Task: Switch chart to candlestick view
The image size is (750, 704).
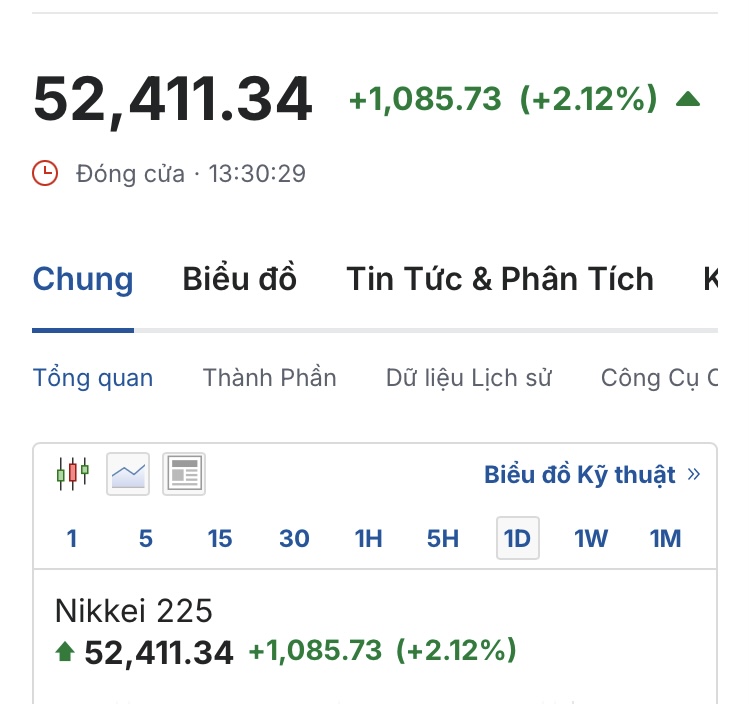Action: 73,473
